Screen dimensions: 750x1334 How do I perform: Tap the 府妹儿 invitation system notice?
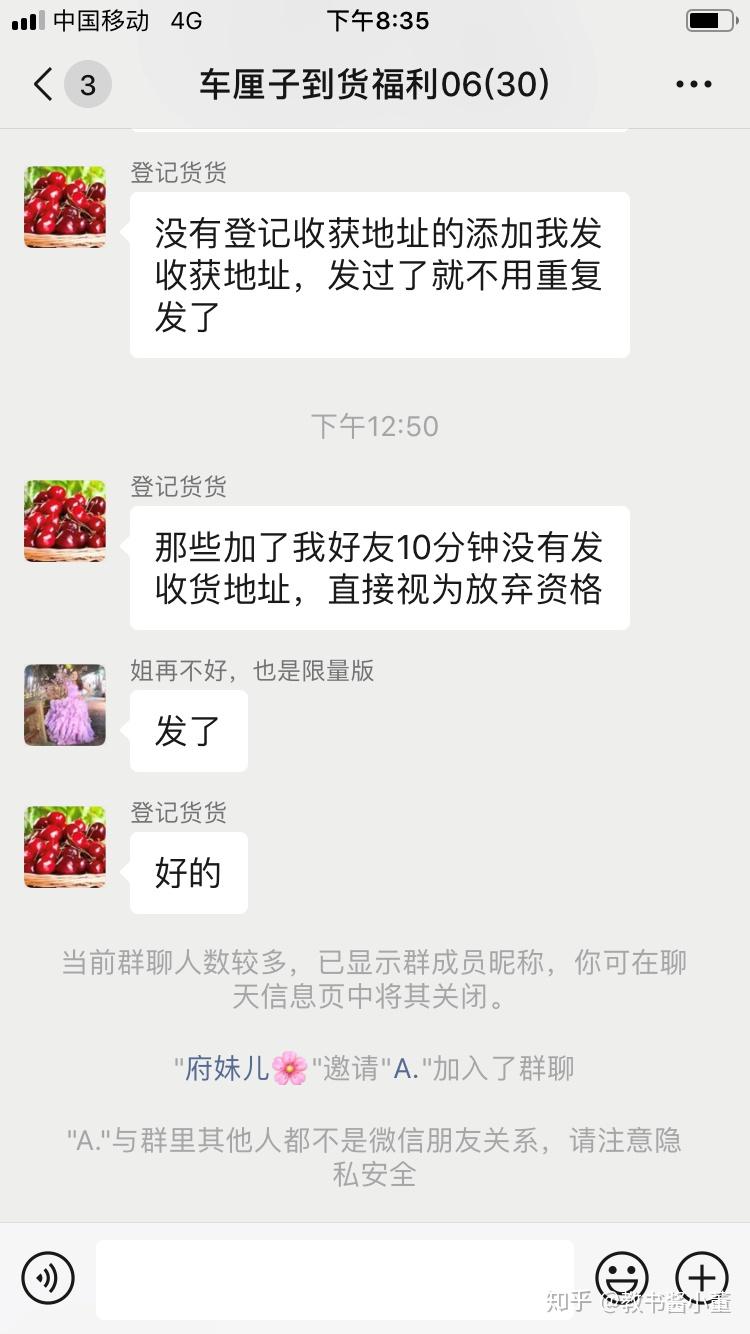(375, 1068)
